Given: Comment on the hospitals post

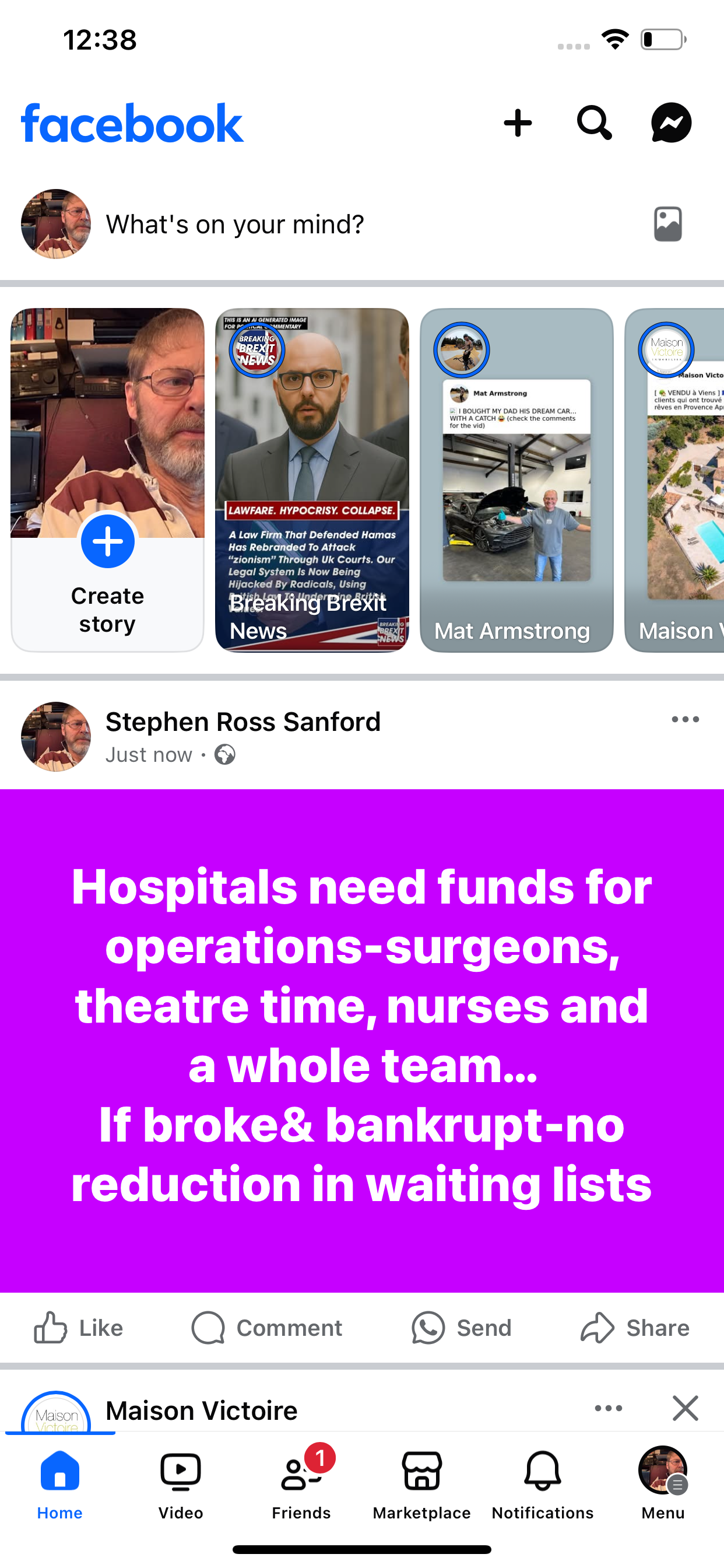Looking at the screenshot, I should pos(266,1328).
